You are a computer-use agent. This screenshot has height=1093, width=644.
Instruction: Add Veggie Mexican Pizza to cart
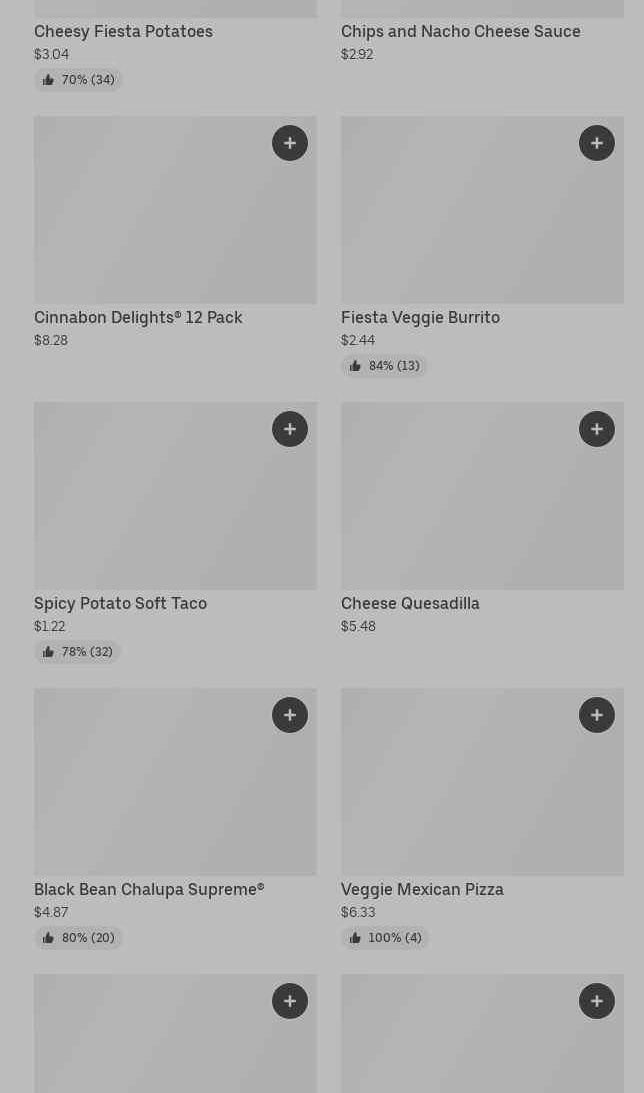pos(597,715)
